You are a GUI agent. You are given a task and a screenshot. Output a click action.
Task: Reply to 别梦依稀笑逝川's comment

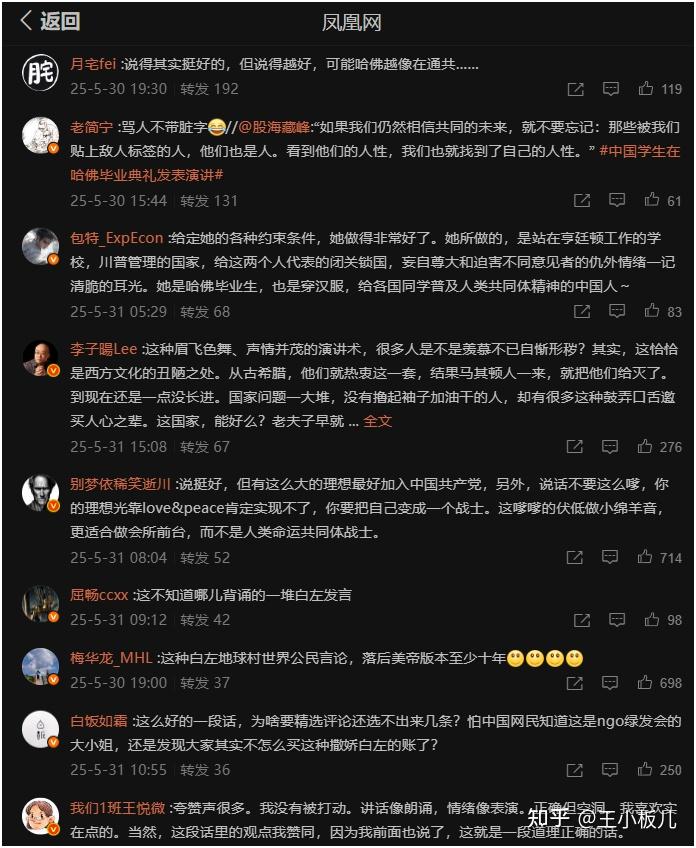coord(610,557)
